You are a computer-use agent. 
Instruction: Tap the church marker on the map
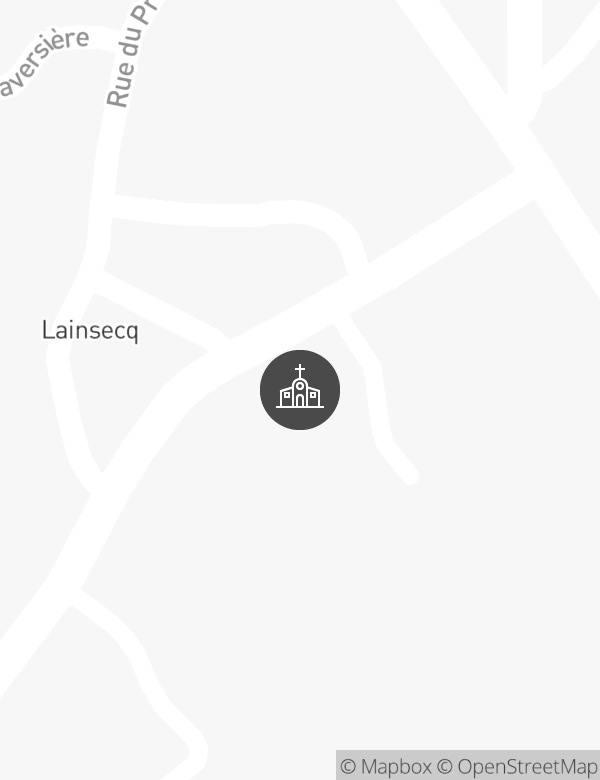click(300, 390)
